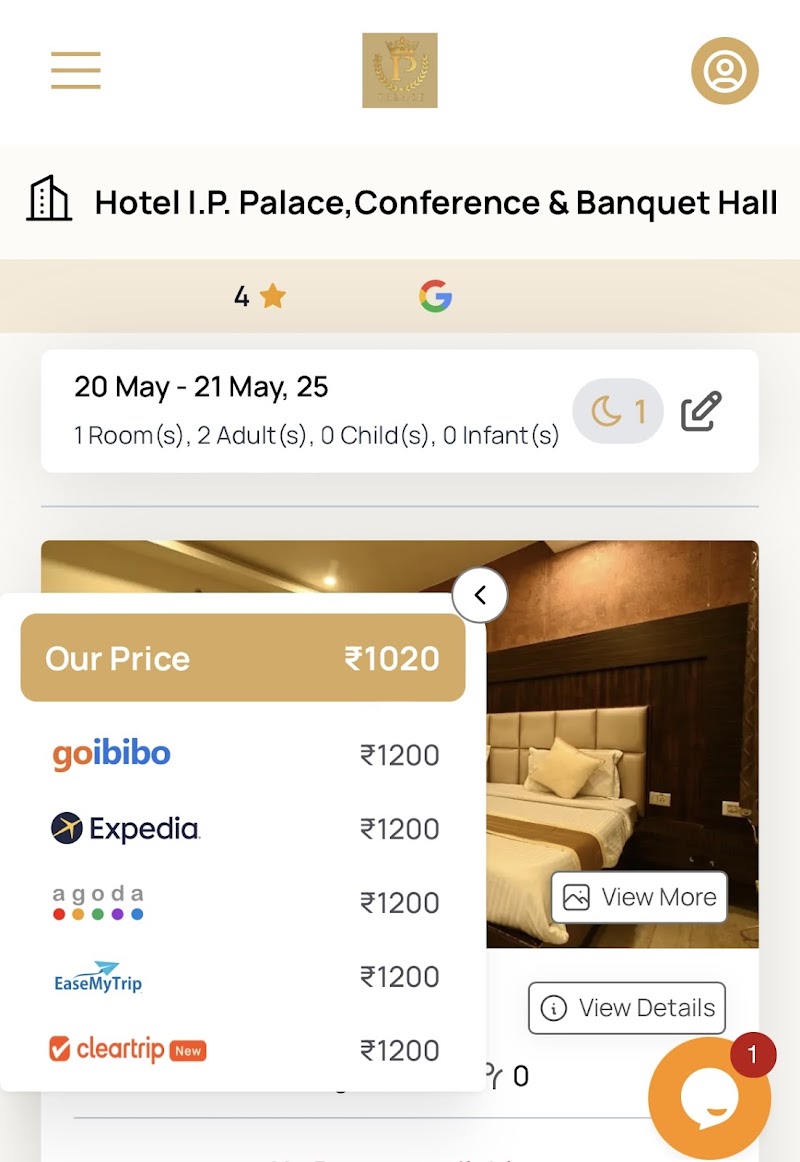This screenshot has height=1162, width=800.
Task: Click the Our Price ₹1020 banner
Action: [242, 657]
